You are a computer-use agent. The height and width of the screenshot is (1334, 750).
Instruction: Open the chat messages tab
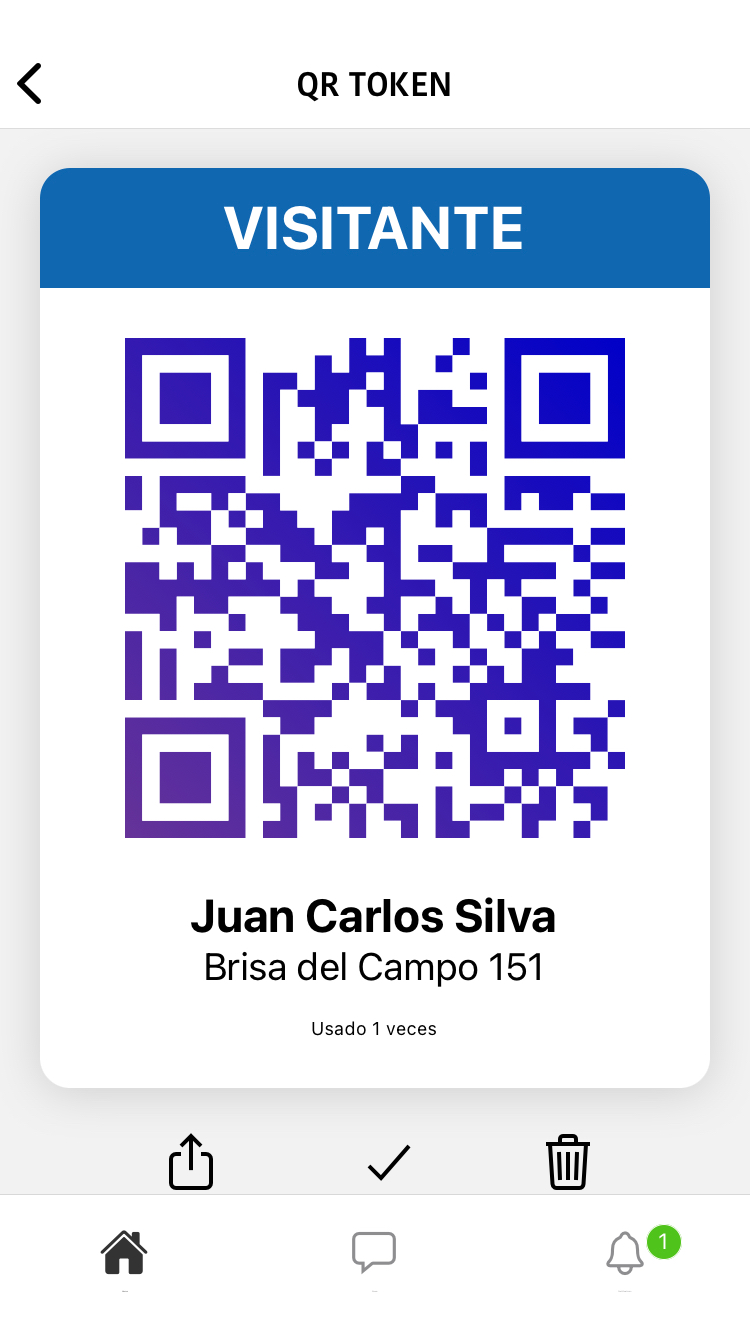click(x=374, y=1253)
